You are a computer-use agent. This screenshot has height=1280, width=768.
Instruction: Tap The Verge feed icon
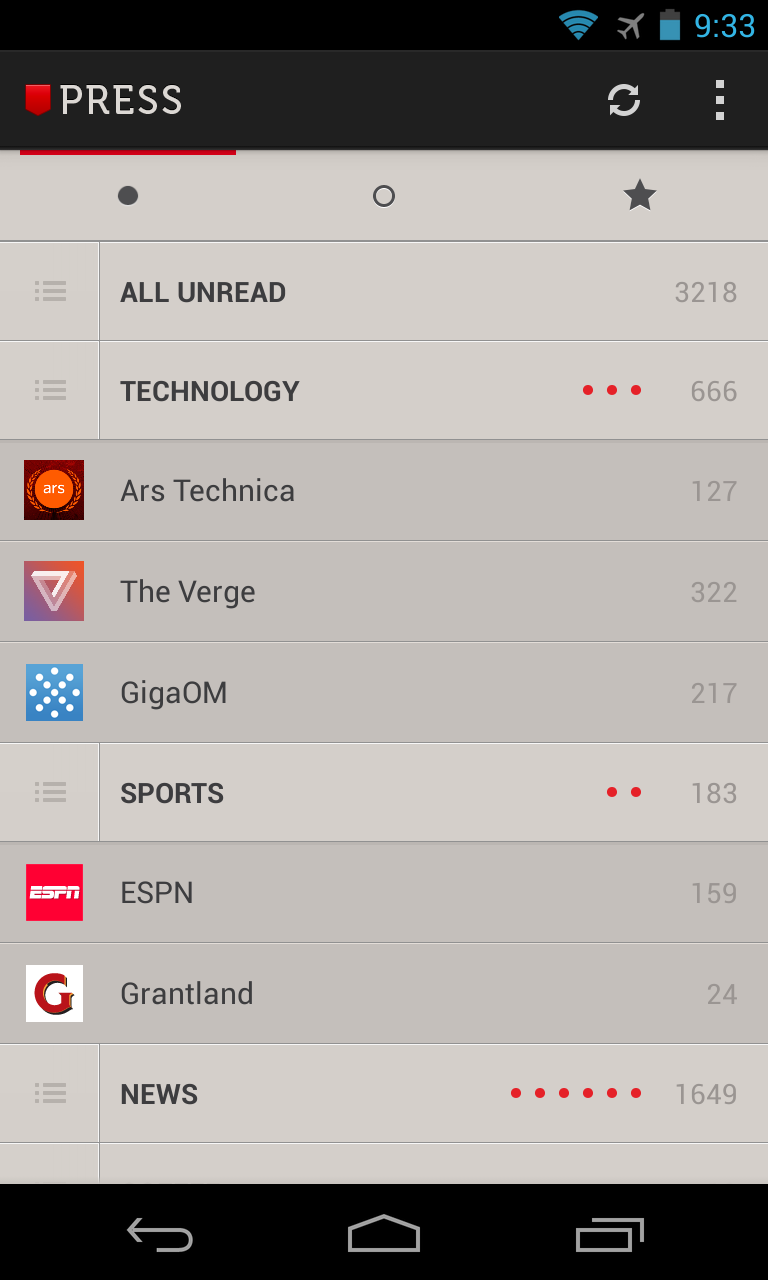53,591
